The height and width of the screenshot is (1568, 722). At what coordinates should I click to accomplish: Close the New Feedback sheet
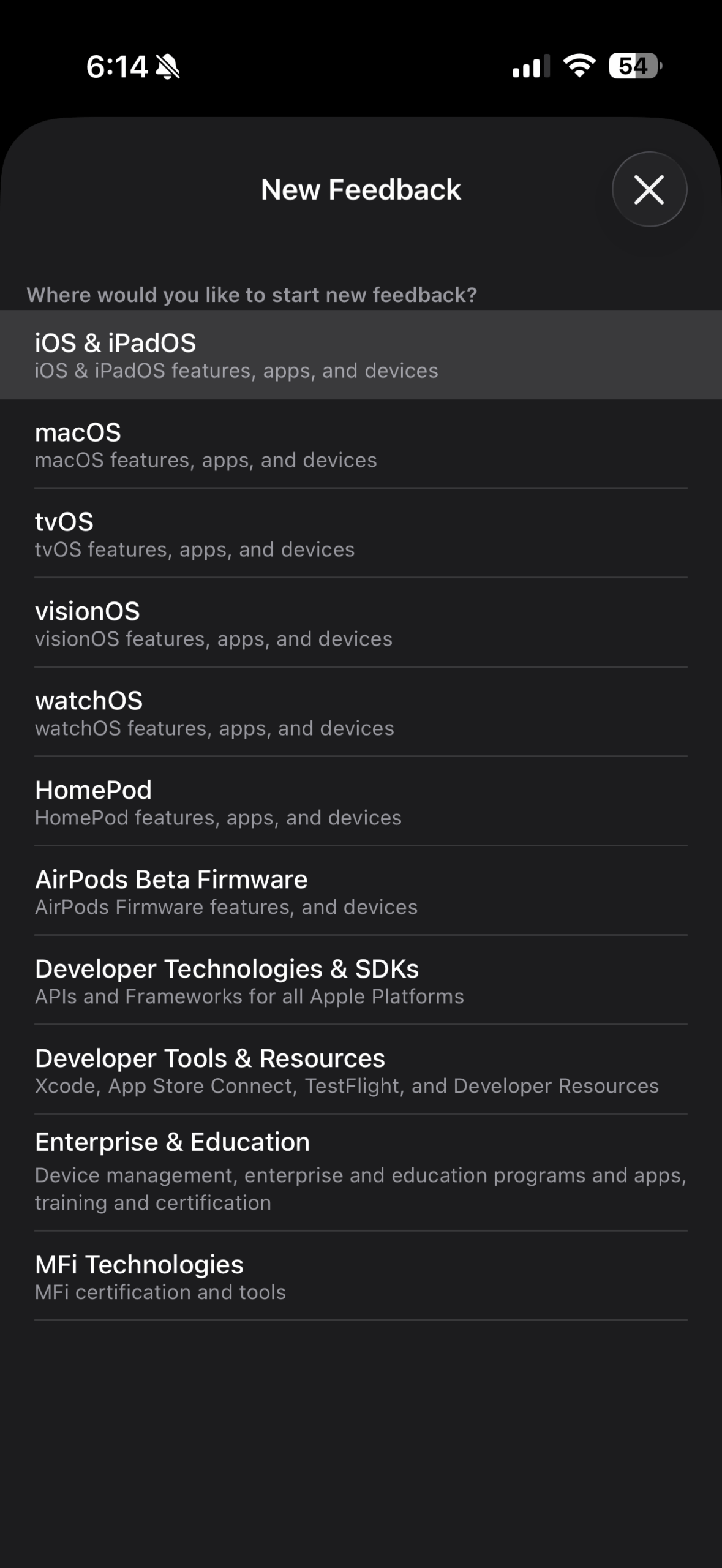pos(649,189)
